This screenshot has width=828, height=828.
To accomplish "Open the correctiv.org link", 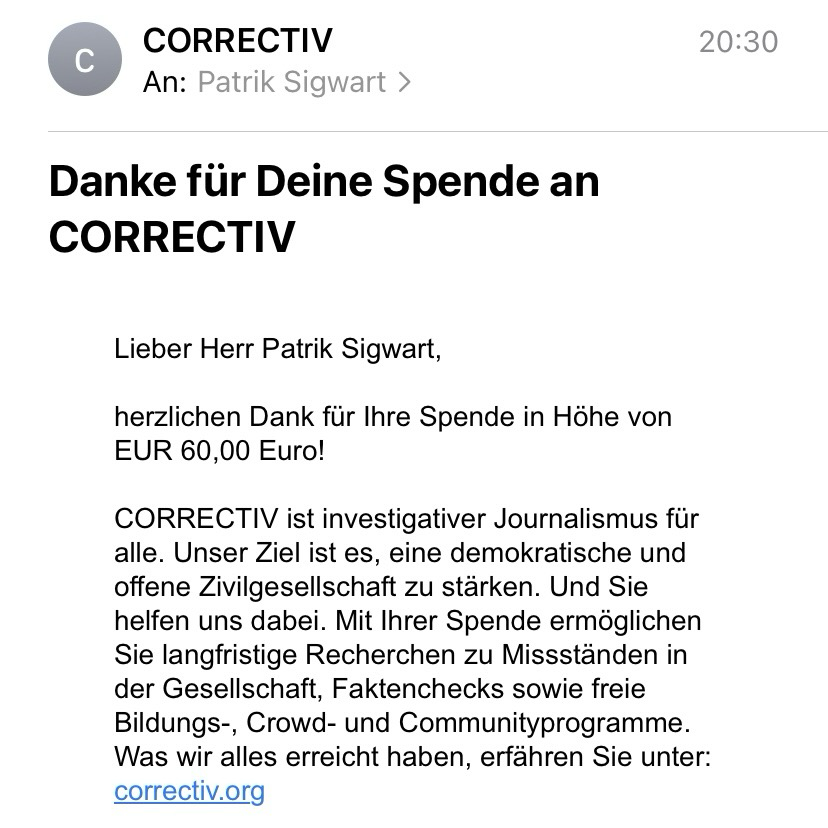I will (x=189, y=792).
